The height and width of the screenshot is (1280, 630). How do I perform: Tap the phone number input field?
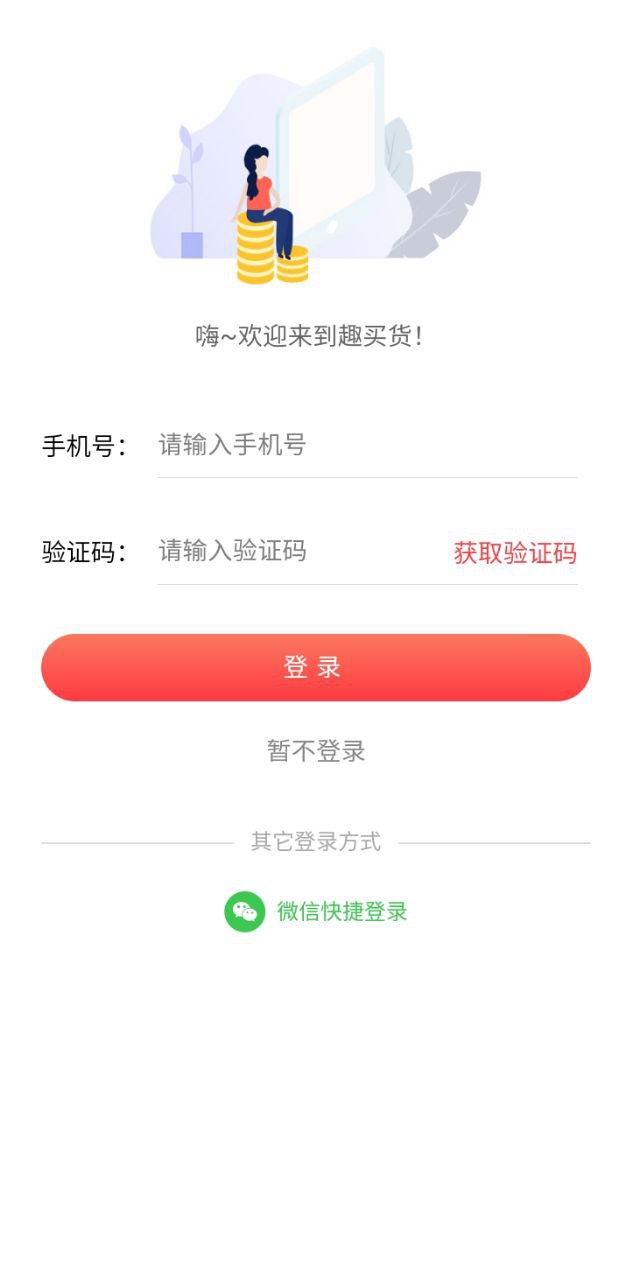[x=367, y=445]
